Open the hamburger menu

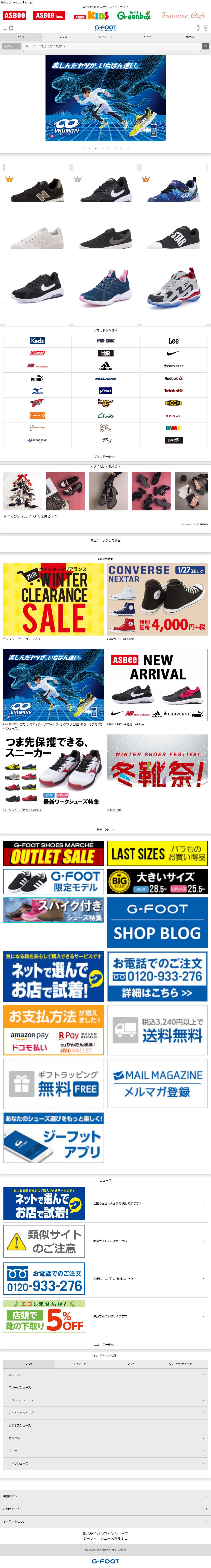(x=4, y=28)
